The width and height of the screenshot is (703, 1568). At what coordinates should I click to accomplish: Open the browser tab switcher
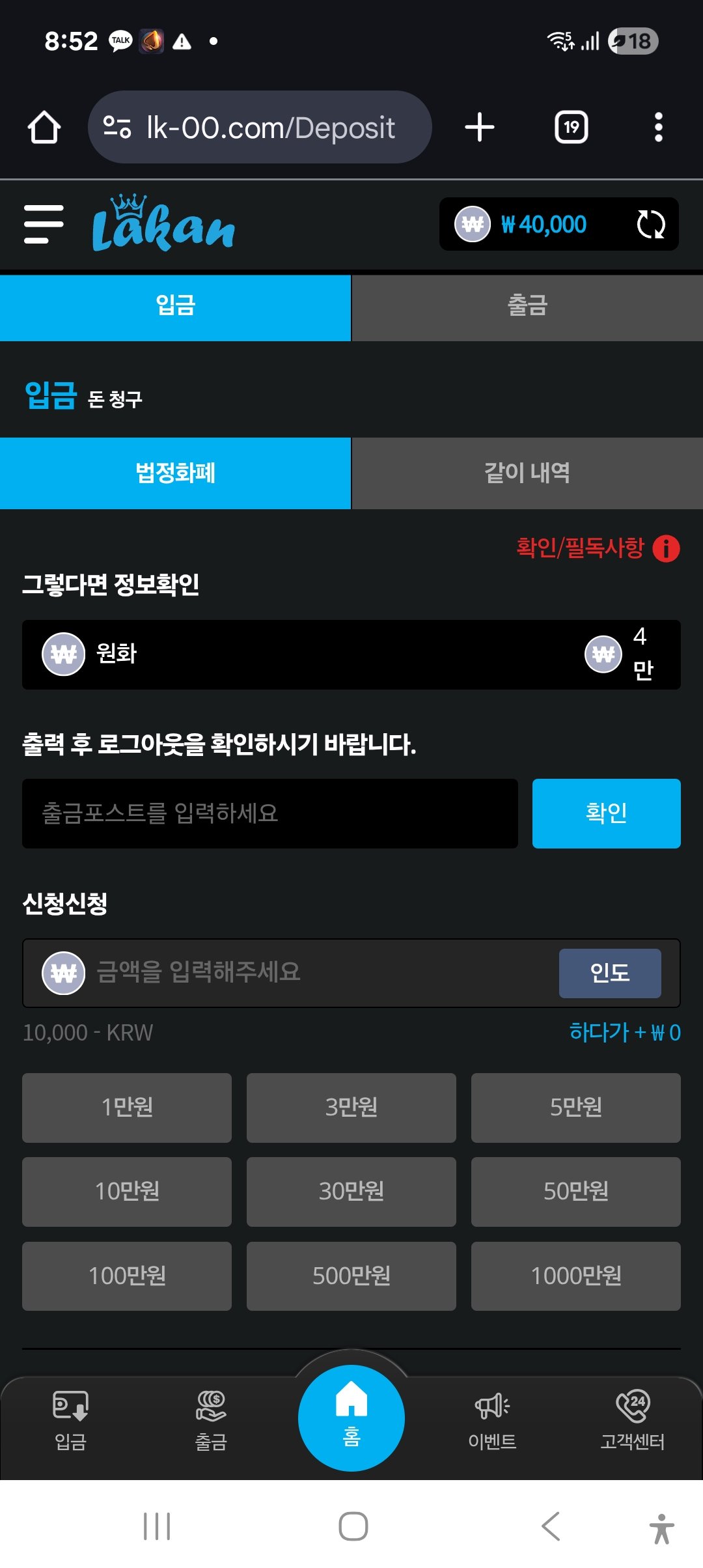coord(571,127)
